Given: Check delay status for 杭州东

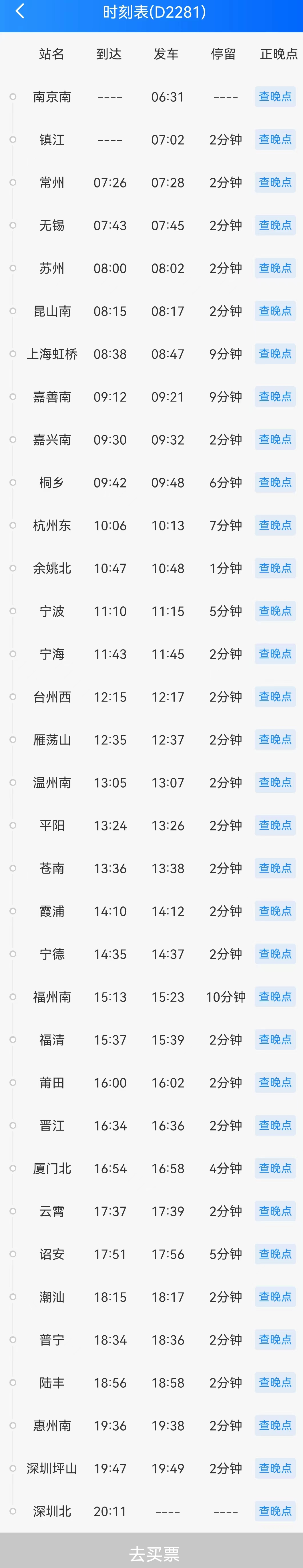Looking at the screenshot, I should [x=275, y=525].
